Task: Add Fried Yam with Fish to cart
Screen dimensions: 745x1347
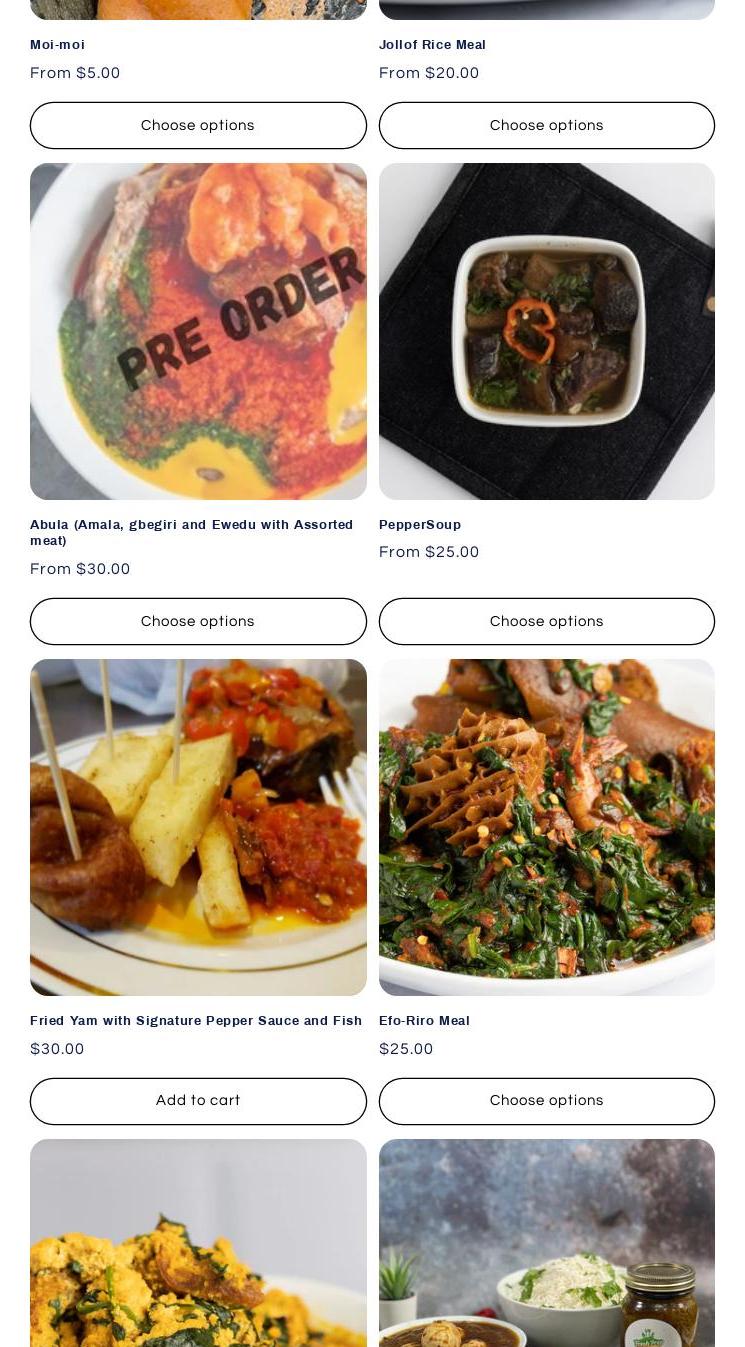Action: [198, 1101]
